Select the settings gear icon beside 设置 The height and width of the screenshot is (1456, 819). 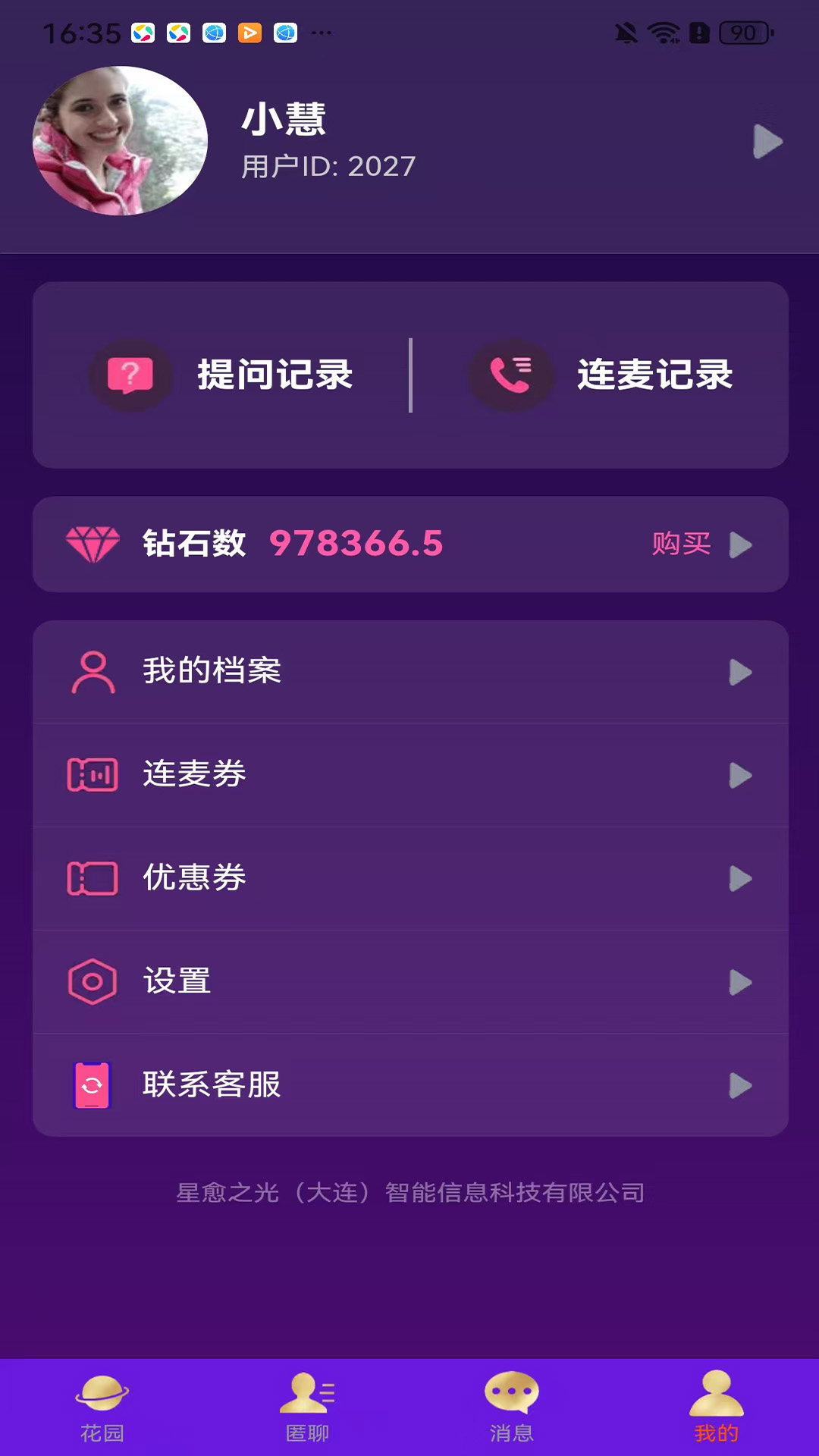93,982
